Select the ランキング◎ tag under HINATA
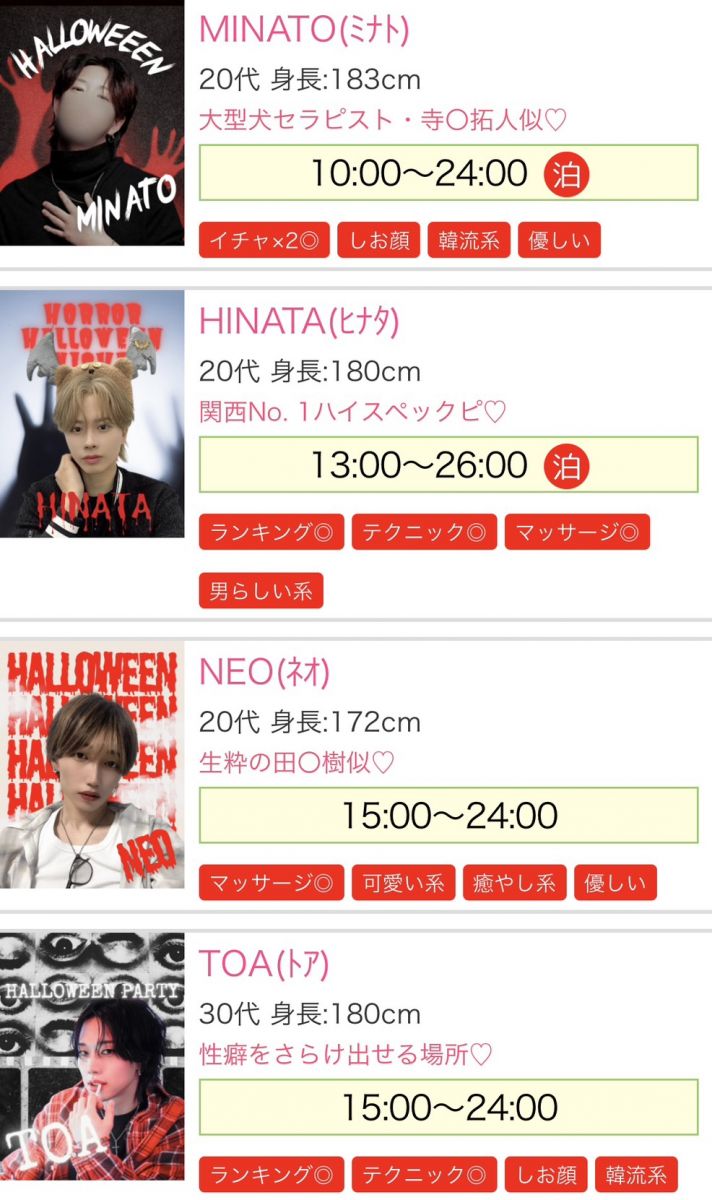The height and width of the screenshot is (1200, 712). tap(271, 532)
